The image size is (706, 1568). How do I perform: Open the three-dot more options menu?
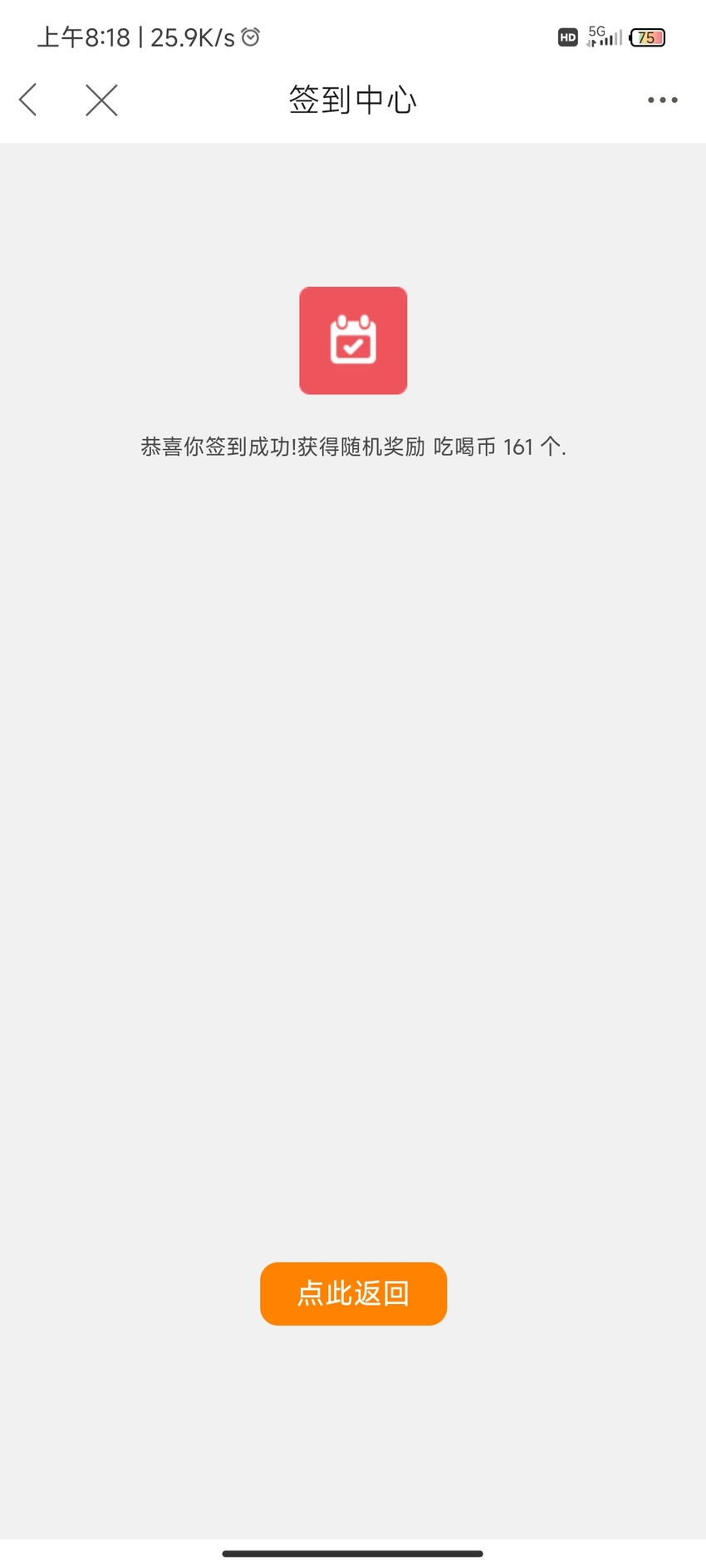662,100
